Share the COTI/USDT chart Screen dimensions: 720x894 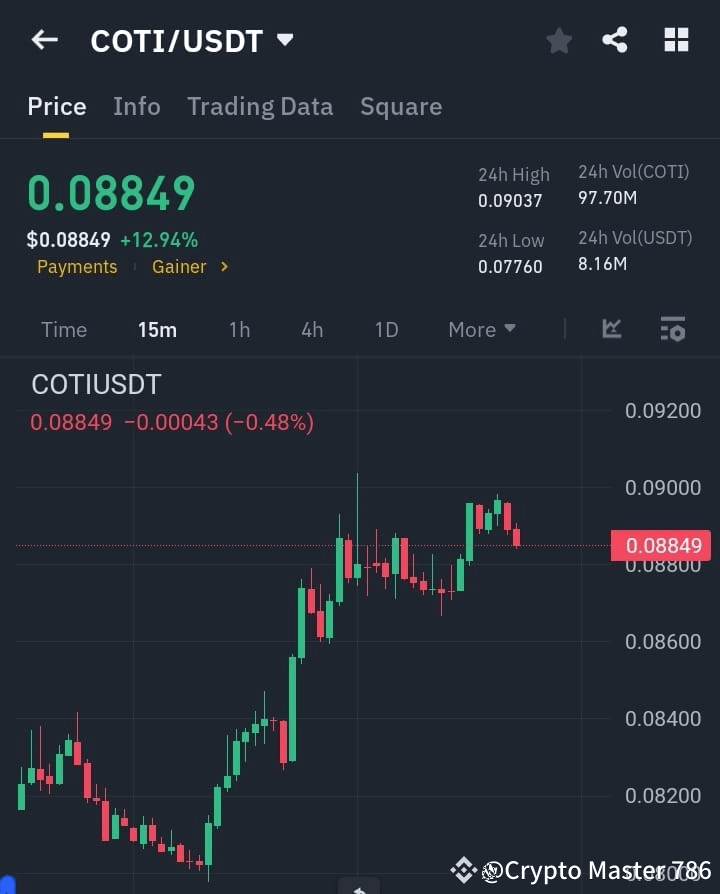(x=616, y=40)
